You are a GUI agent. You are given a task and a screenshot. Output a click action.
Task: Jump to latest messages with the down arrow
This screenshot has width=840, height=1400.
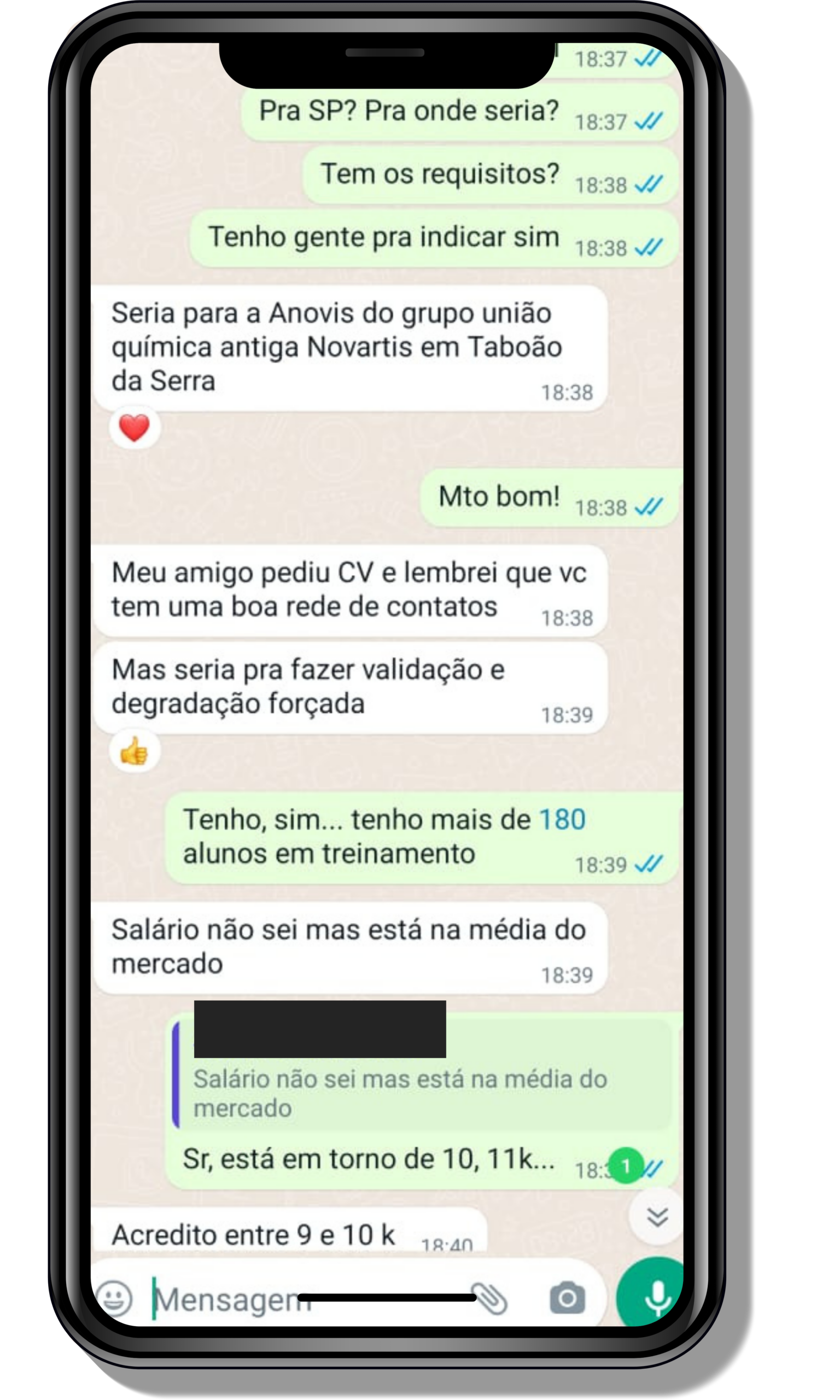[657, 1217]
